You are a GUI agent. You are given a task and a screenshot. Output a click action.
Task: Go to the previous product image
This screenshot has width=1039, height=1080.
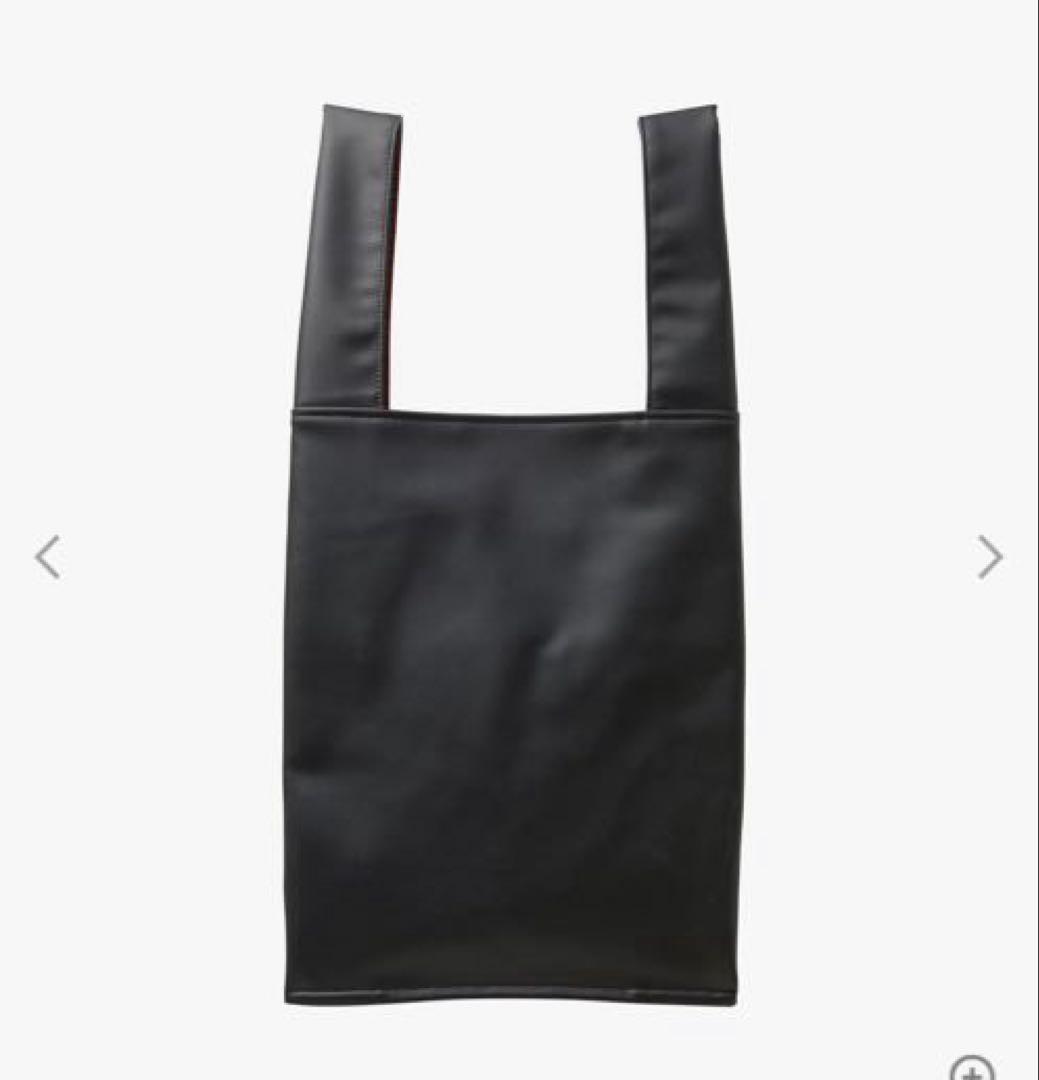pos(47,557)
